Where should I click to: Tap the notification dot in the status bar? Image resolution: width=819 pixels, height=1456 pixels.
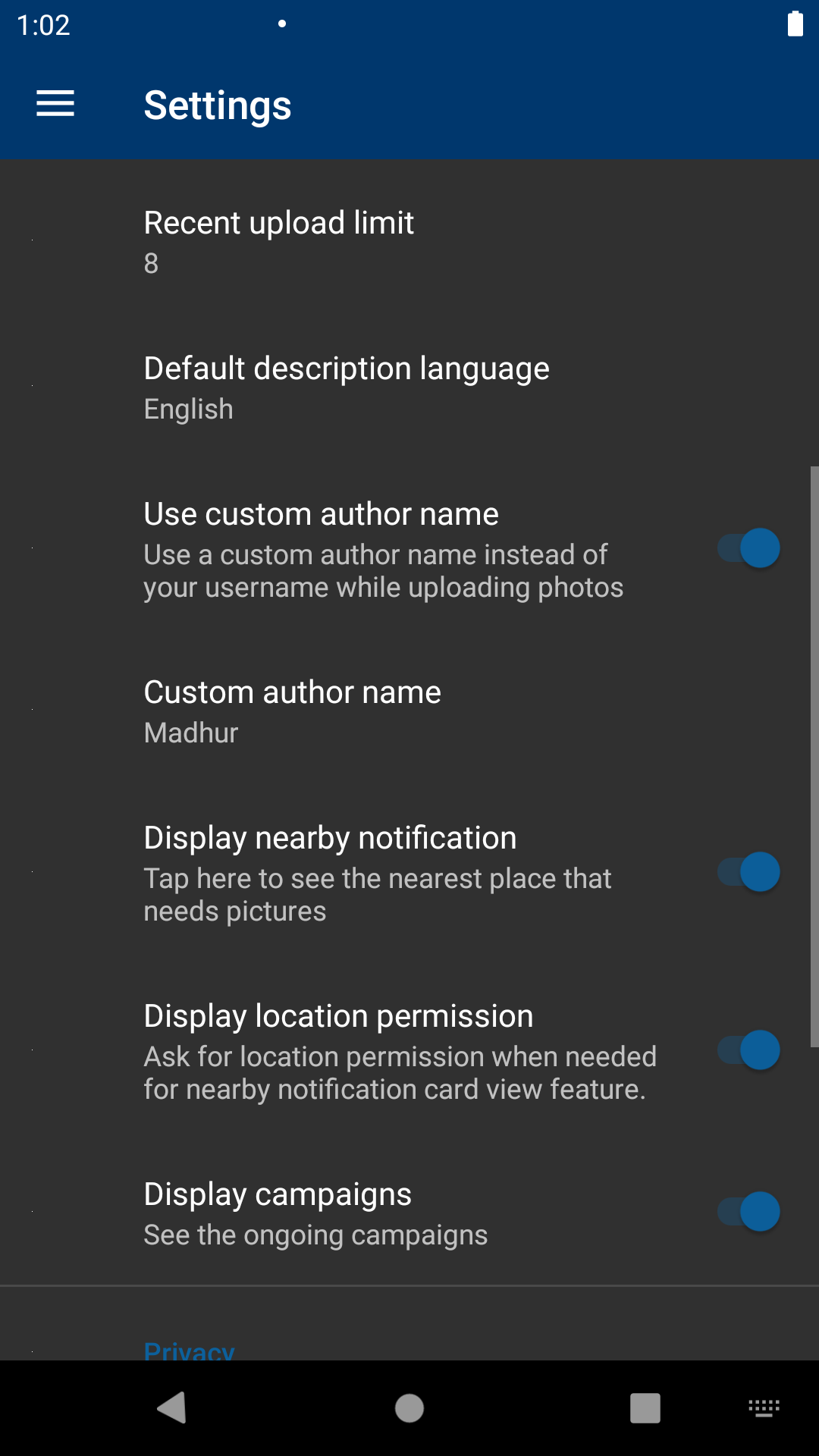[x=281, y=24]
